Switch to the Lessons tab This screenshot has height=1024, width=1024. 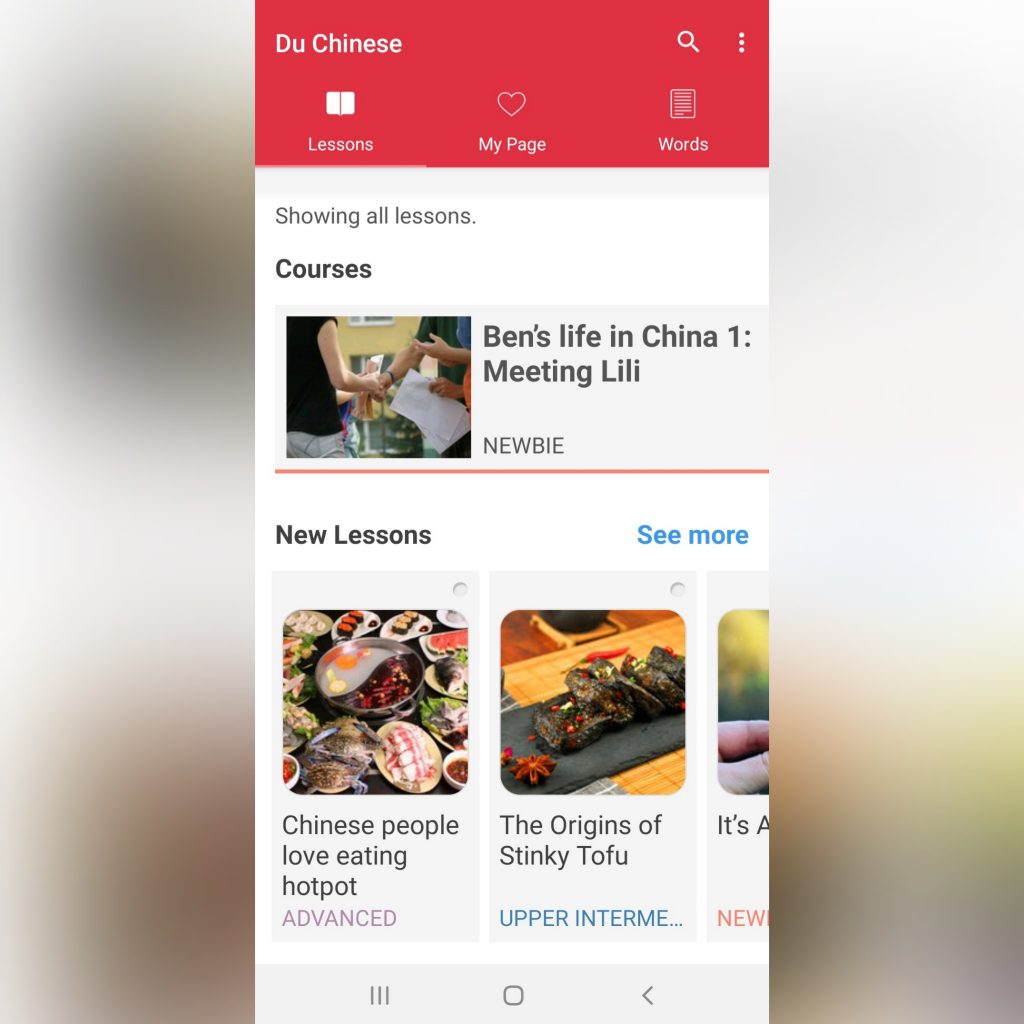pos(340,122)
